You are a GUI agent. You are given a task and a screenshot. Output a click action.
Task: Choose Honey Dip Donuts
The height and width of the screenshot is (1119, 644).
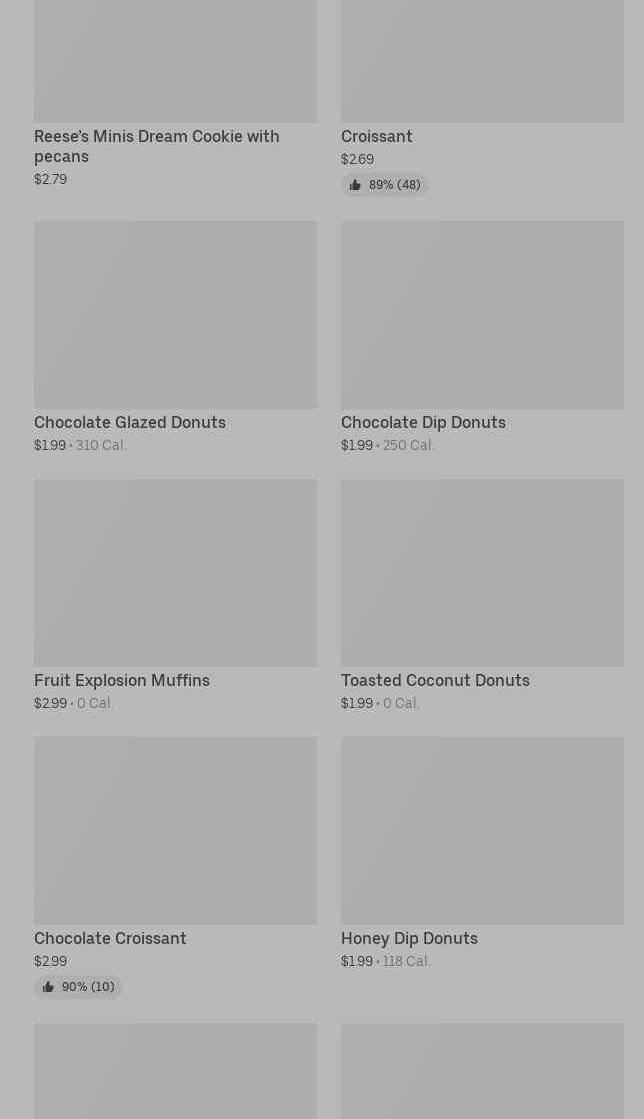tap(409, 938)
